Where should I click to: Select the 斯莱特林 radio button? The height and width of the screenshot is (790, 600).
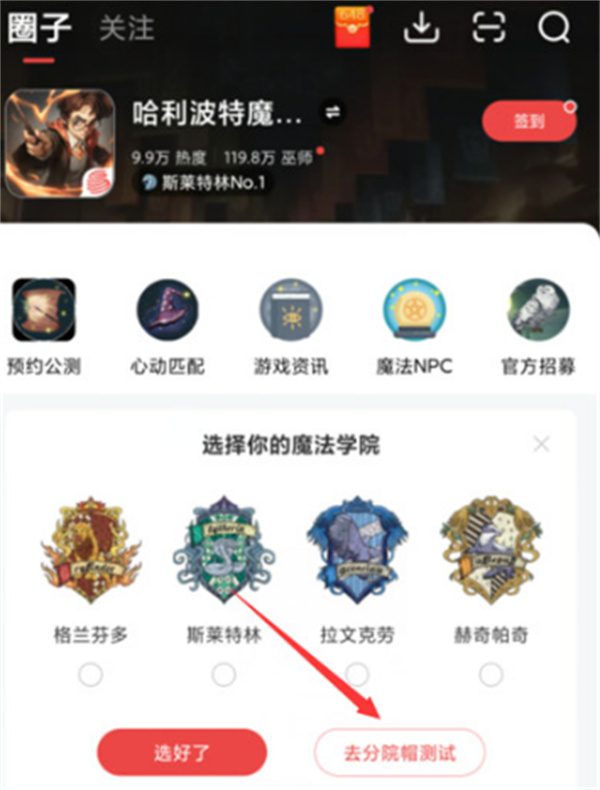coord(223,675)
